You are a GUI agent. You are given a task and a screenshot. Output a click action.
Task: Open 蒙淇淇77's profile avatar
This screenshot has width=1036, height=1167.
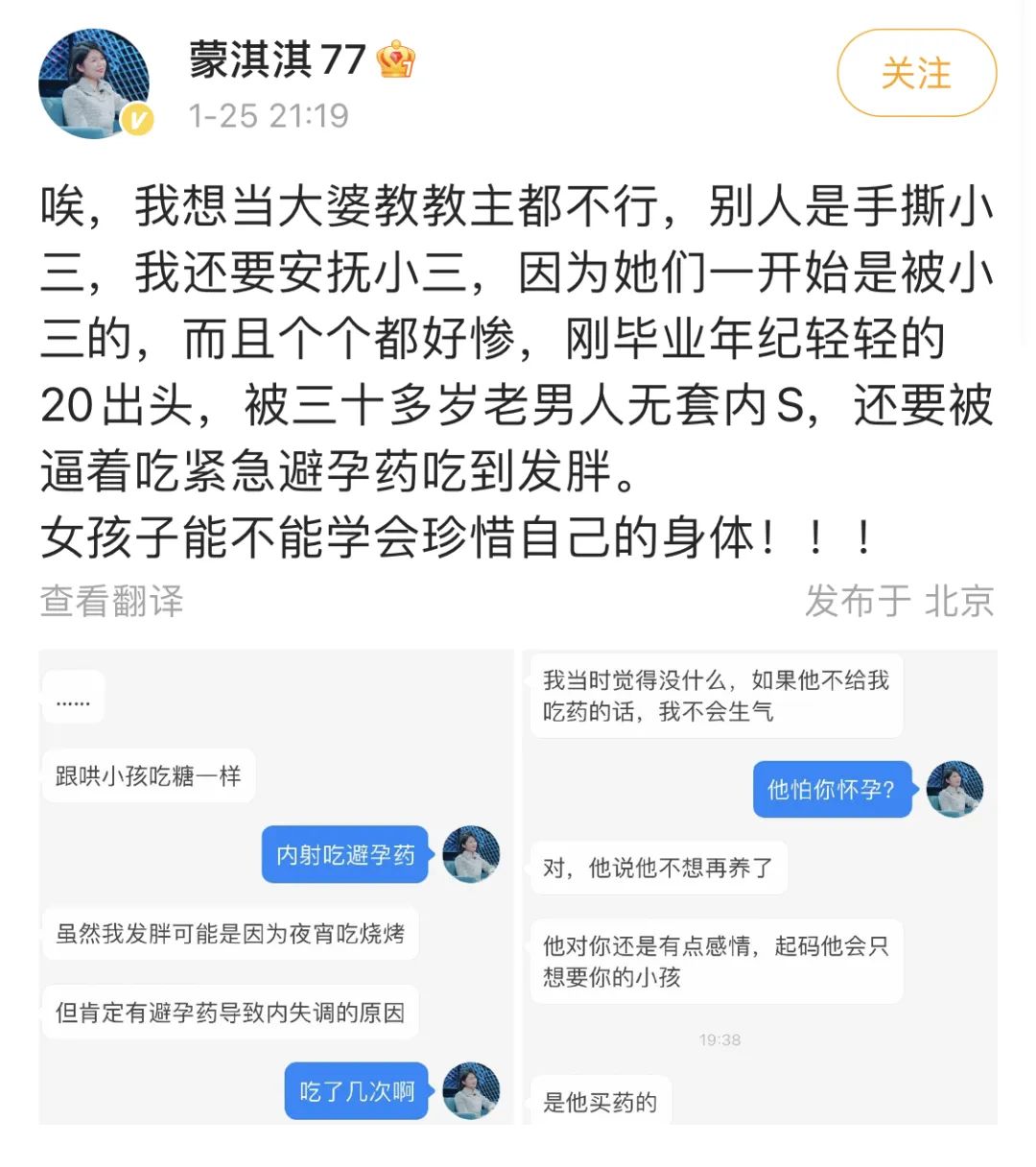pos(95,83)
